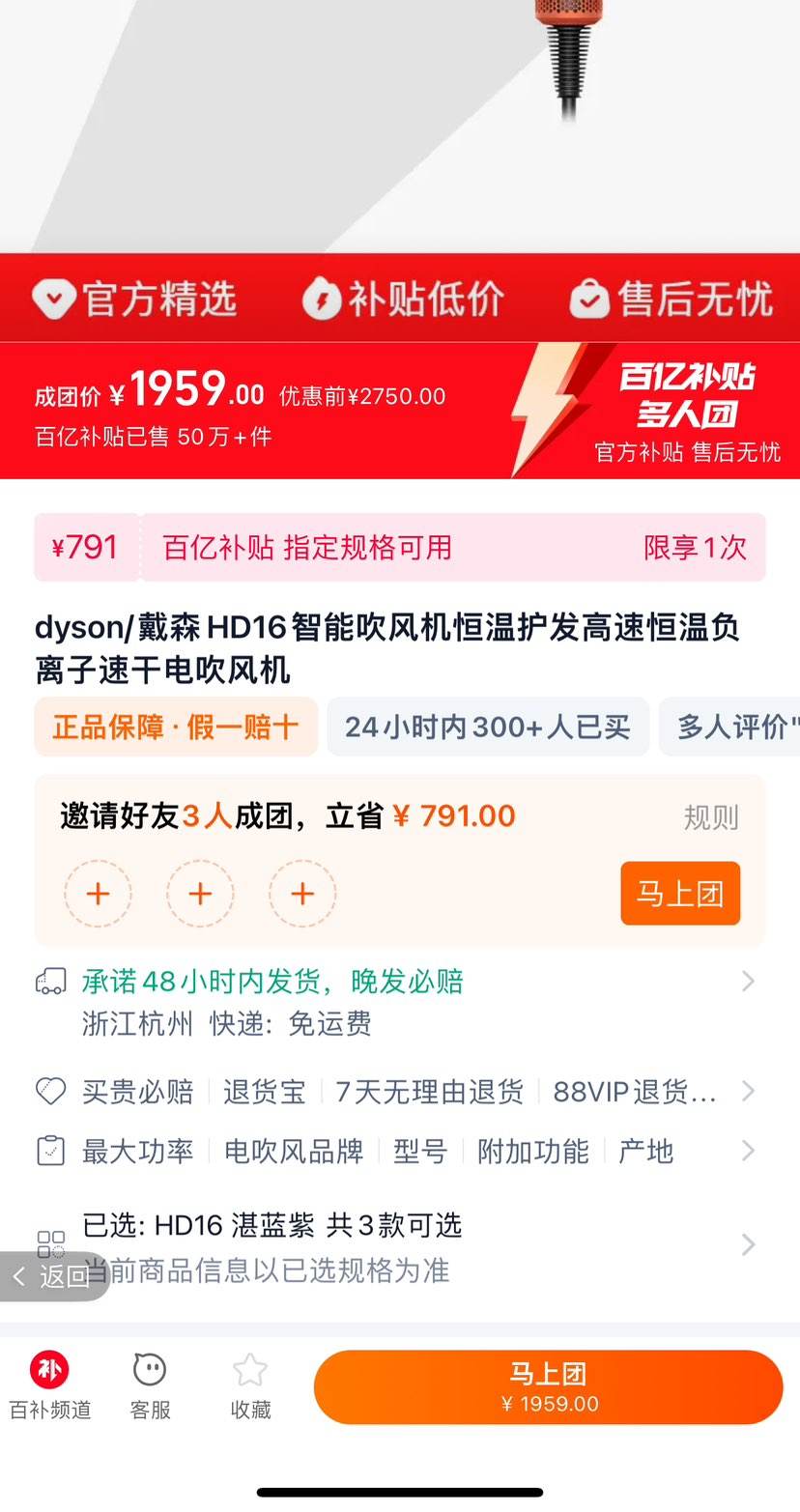Viewport: 800px width, 1512px height.
Task: Expand the product specs row chevron
Action: pyautogui.click(x=749, y=1151)
